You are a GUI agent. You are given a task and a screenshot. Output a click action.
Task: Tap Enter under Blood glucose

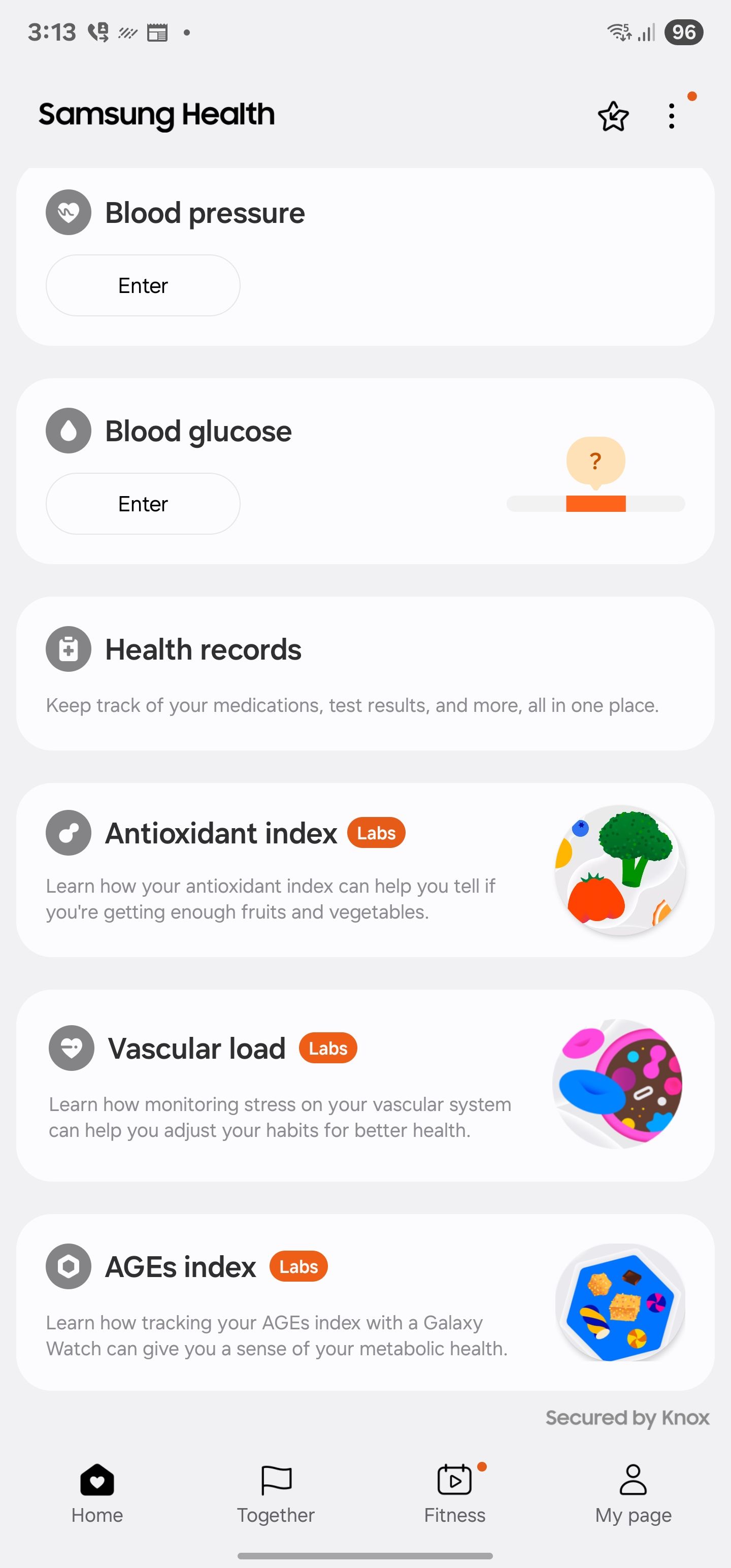tap(143, 504)
